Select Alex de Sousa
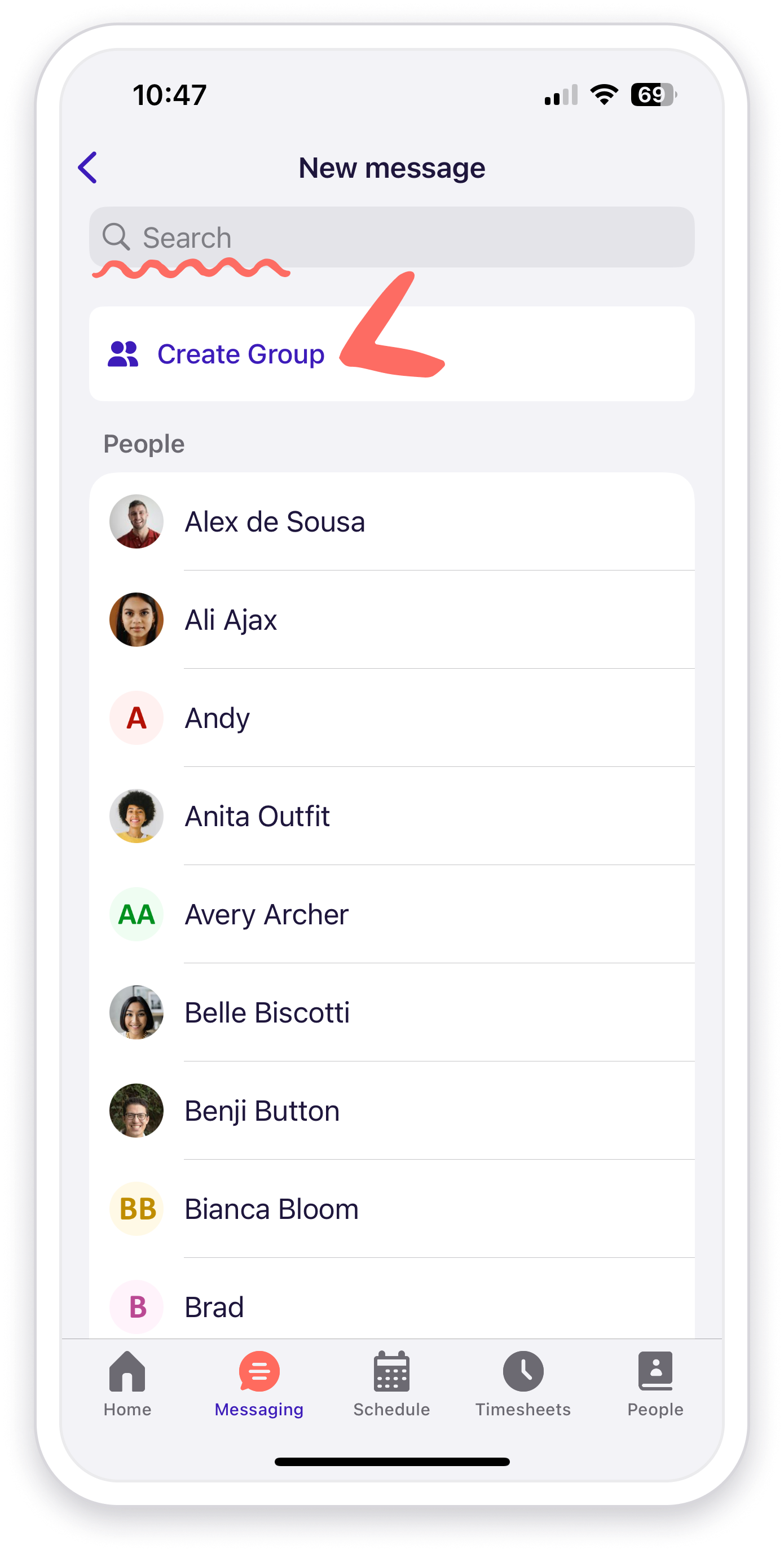Viewport: 784px width, 1553px height. (x=391, y=521)
